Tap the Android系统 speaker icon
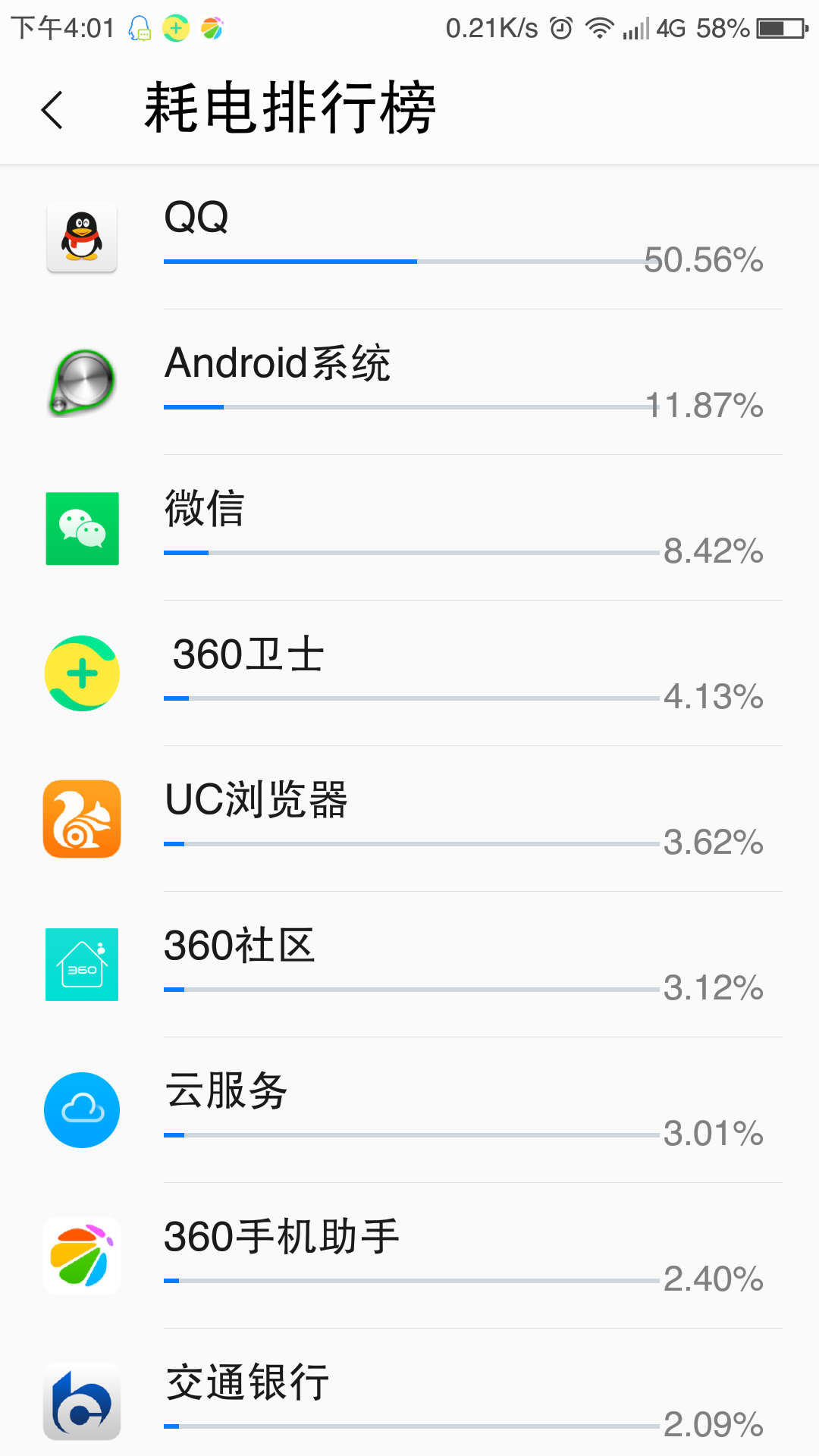 pos(82,383)
